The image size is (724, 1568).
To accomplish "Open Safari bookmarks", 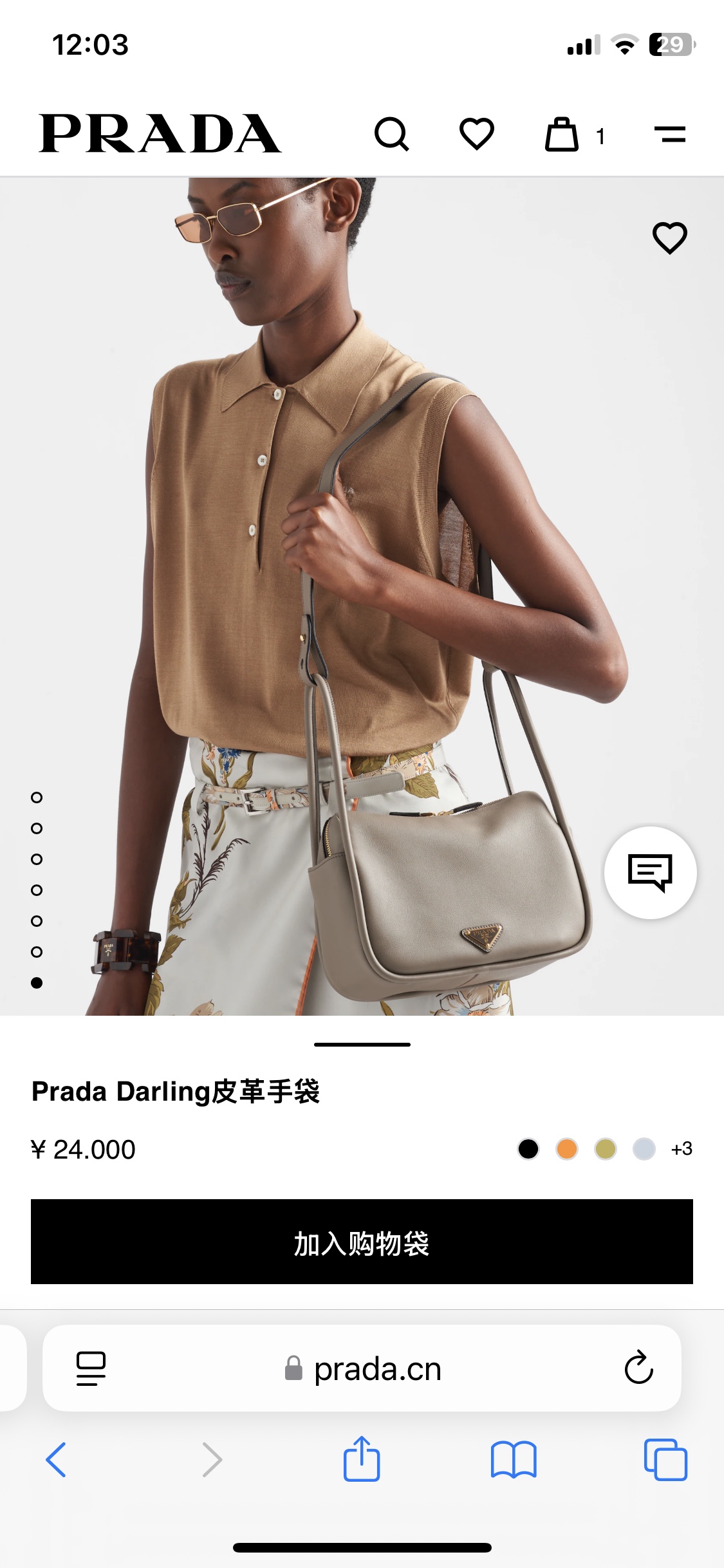I will 513,1460.
